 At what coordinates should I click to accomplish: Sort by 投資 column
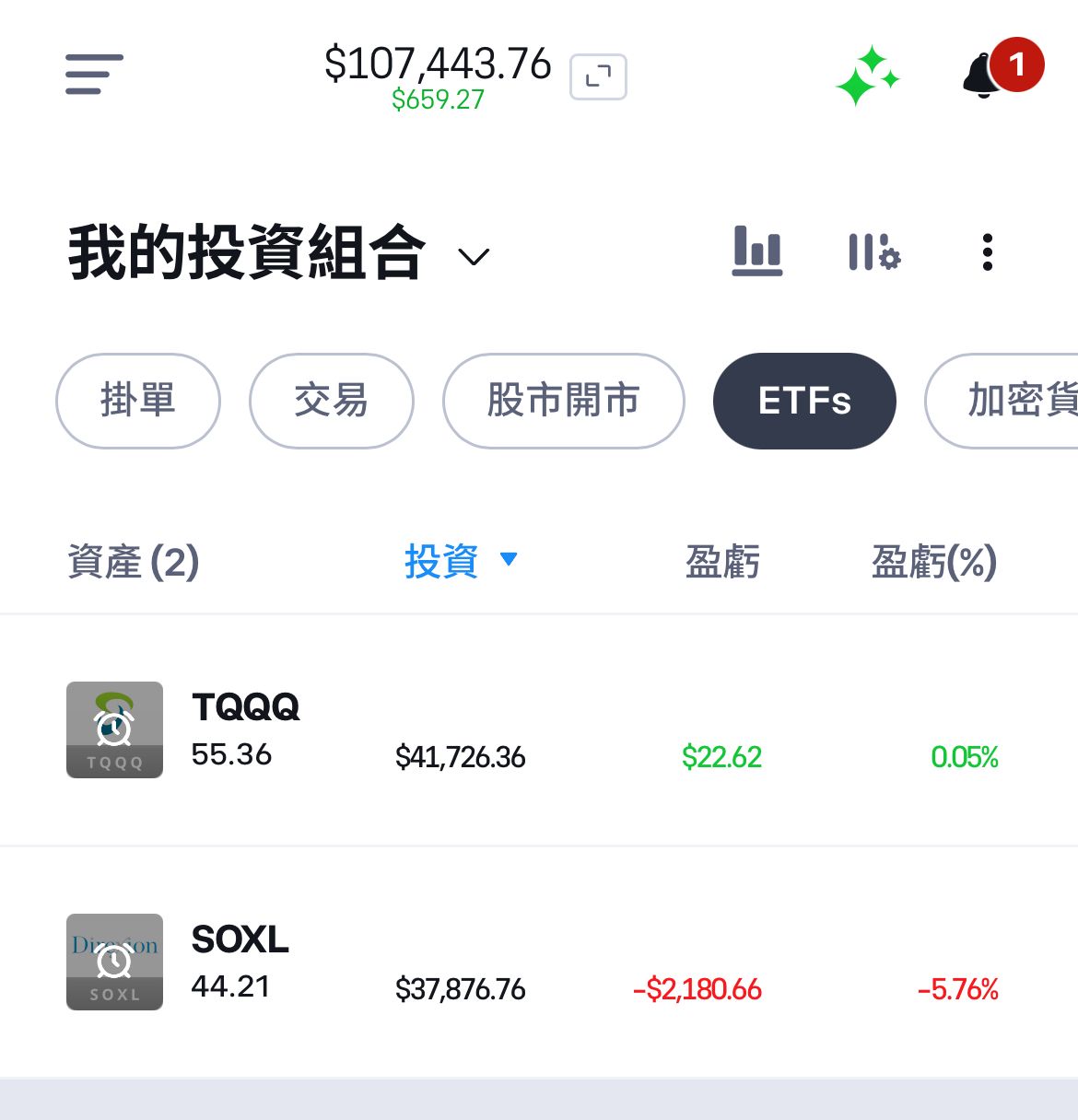click(460, 561)
